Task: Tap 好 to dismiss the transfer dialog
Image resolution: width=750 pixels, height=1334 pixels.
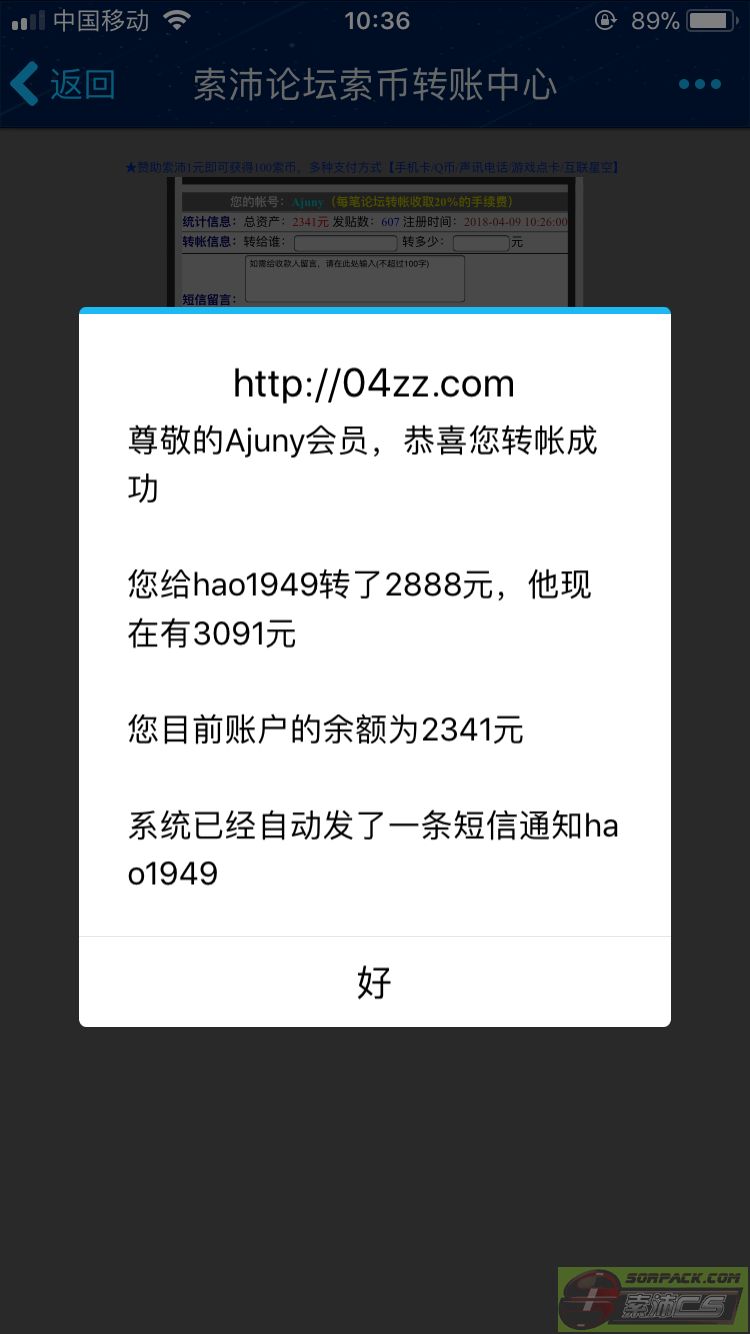Action: [x=374, y=983]
